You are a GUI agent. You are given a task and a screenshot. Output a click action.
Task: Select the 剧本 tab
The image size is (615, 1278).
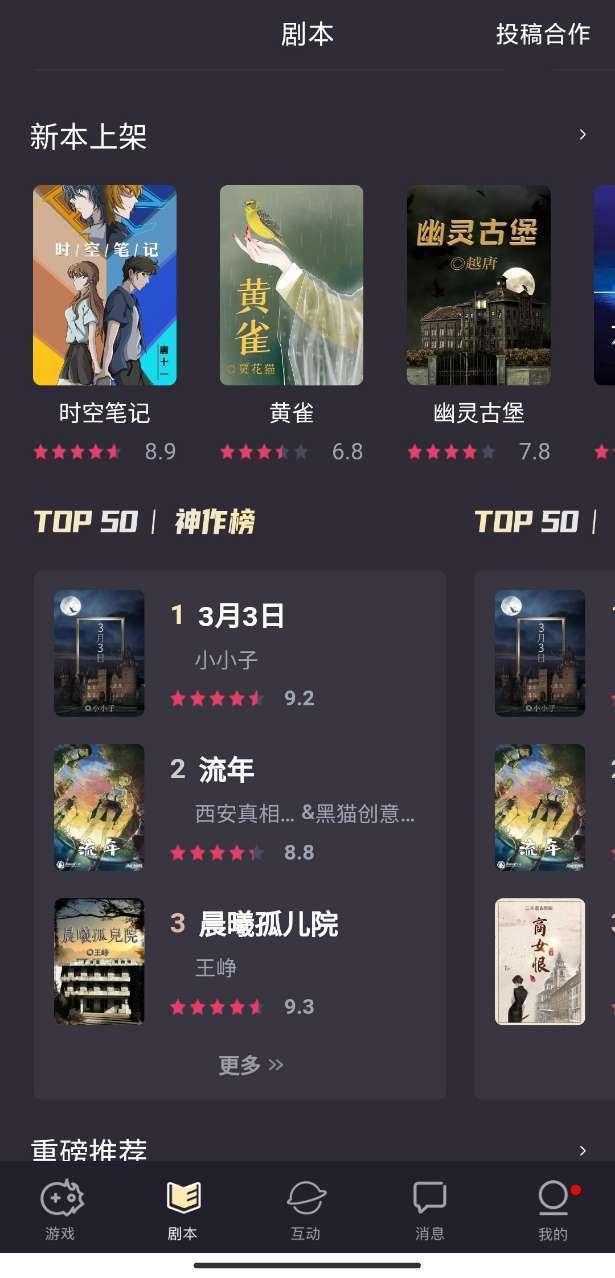click(183, 1208)
